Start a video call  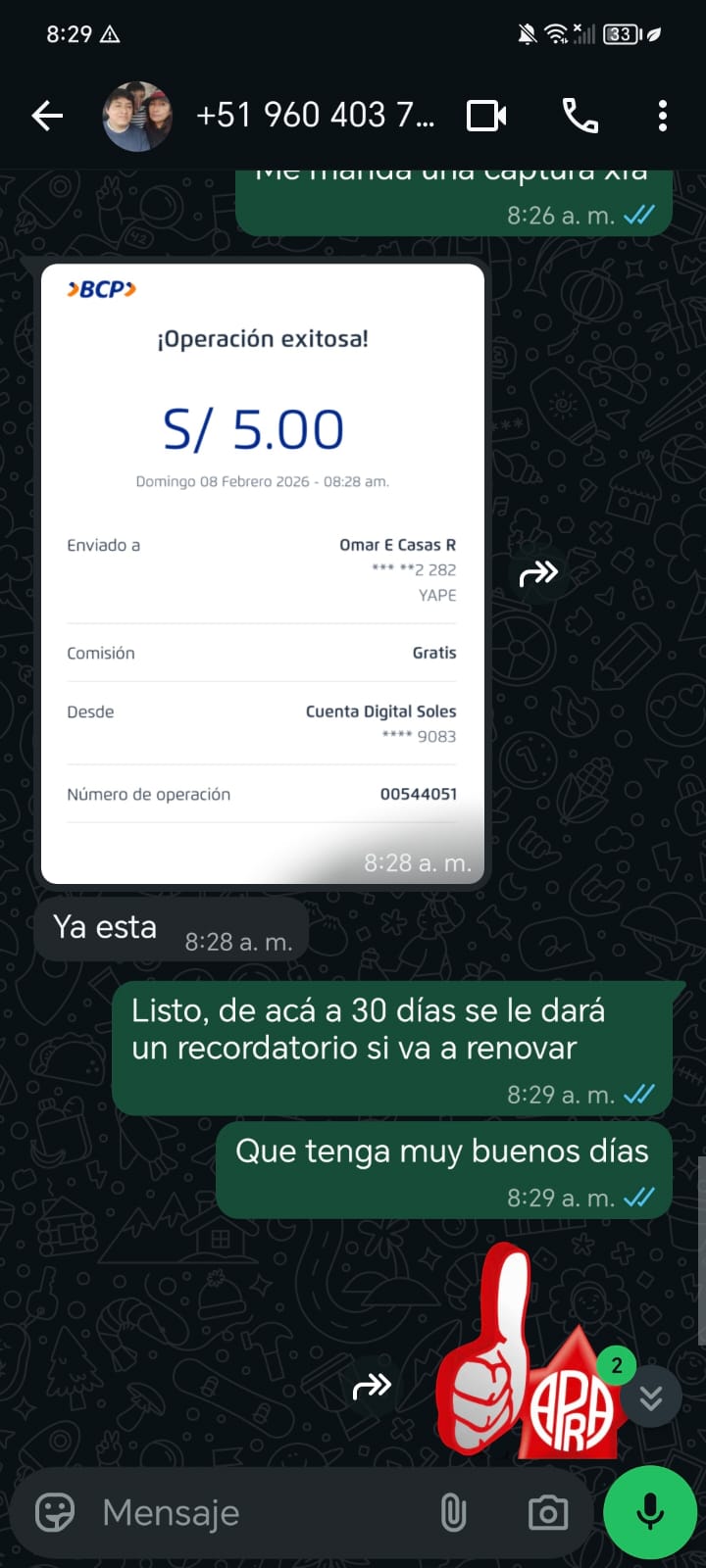(x=486, y=116)
